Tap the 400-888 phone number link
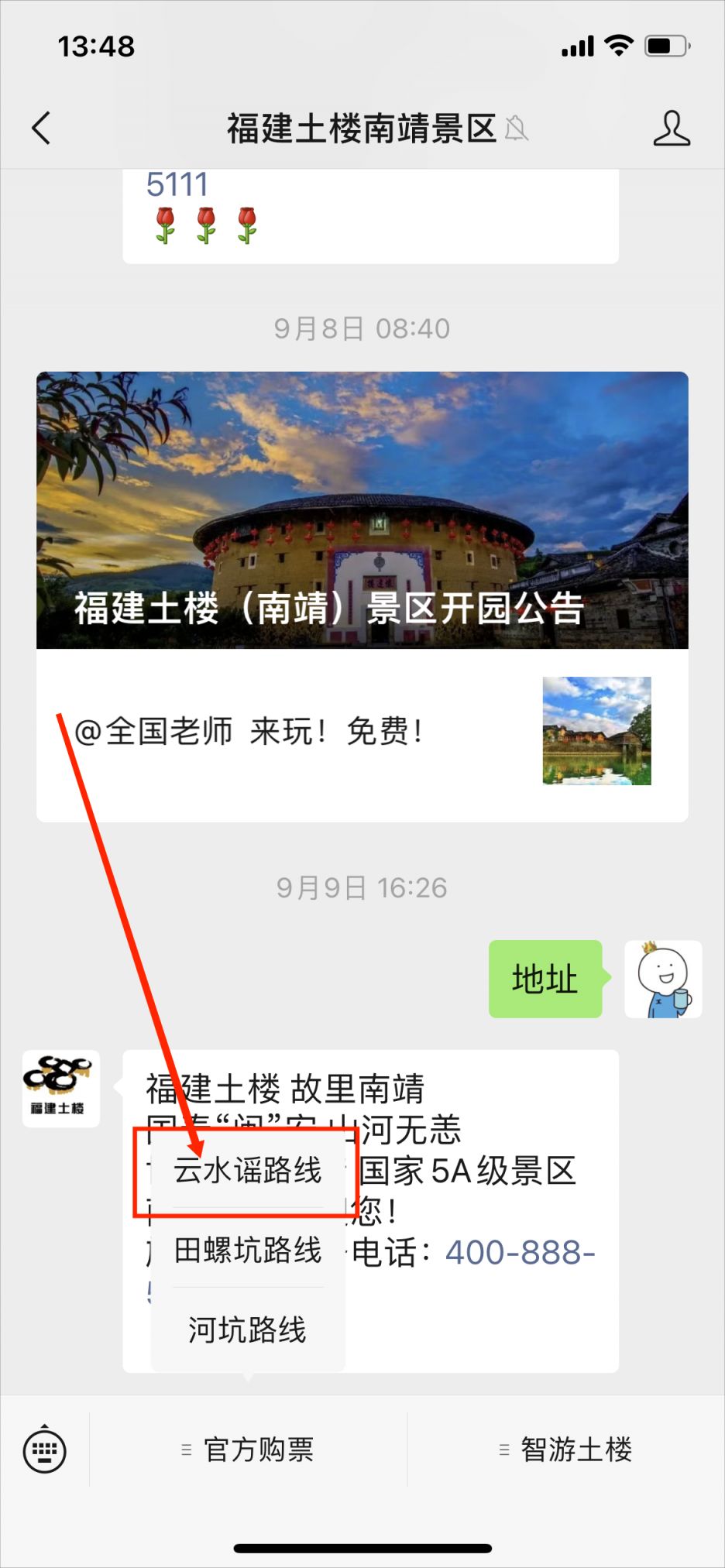 coord(519,1252)
